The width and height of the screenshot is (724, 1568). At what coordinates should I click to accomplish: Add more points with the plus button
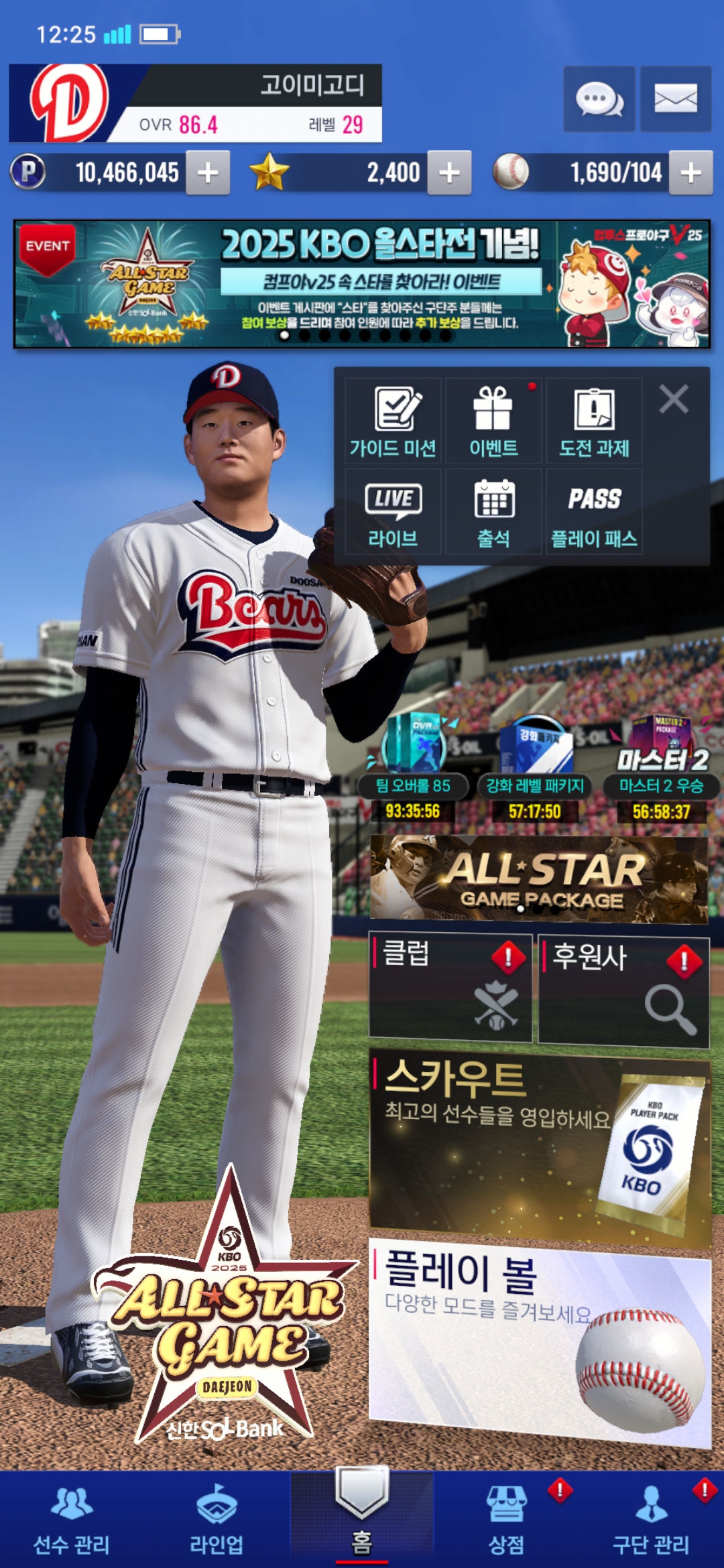(208, 173)
